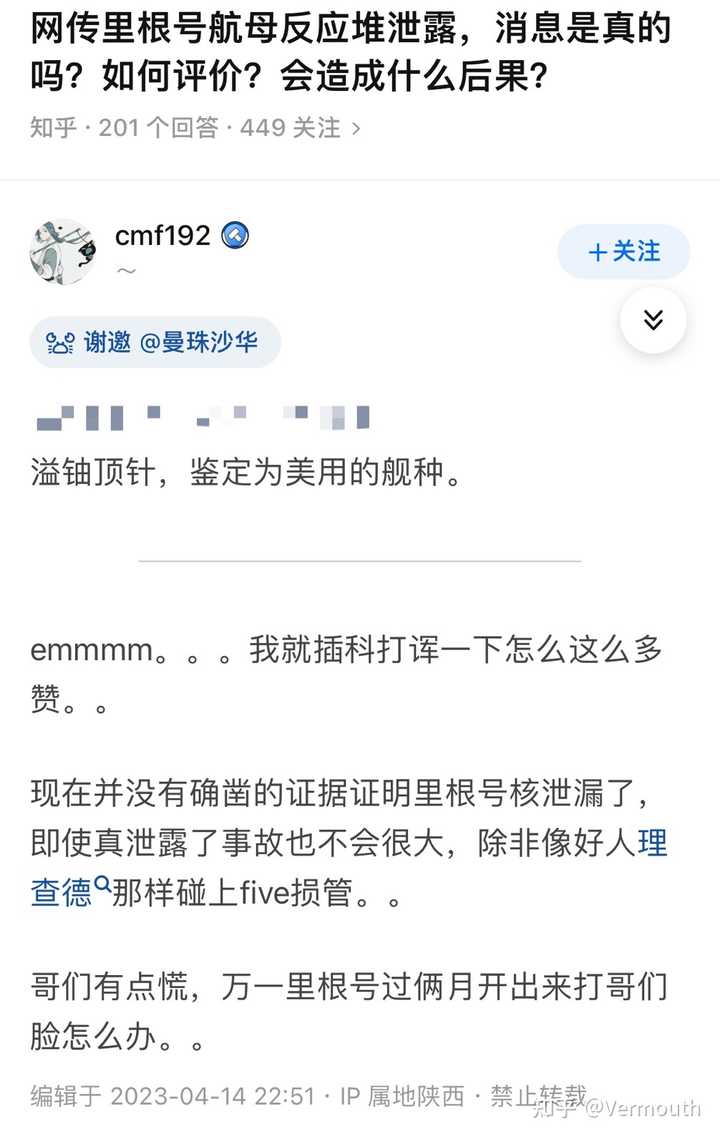Tap the double-chevron expand button
The image size is (720, 1137).
pyautogui.click(x=653, y=320)
